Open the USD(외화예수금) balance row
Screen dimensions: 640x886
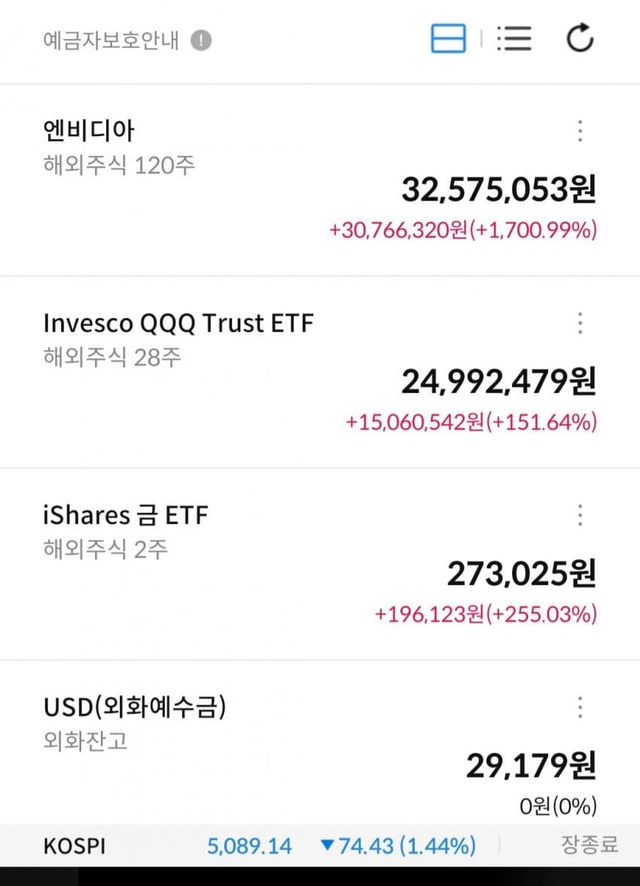(300, 755)
